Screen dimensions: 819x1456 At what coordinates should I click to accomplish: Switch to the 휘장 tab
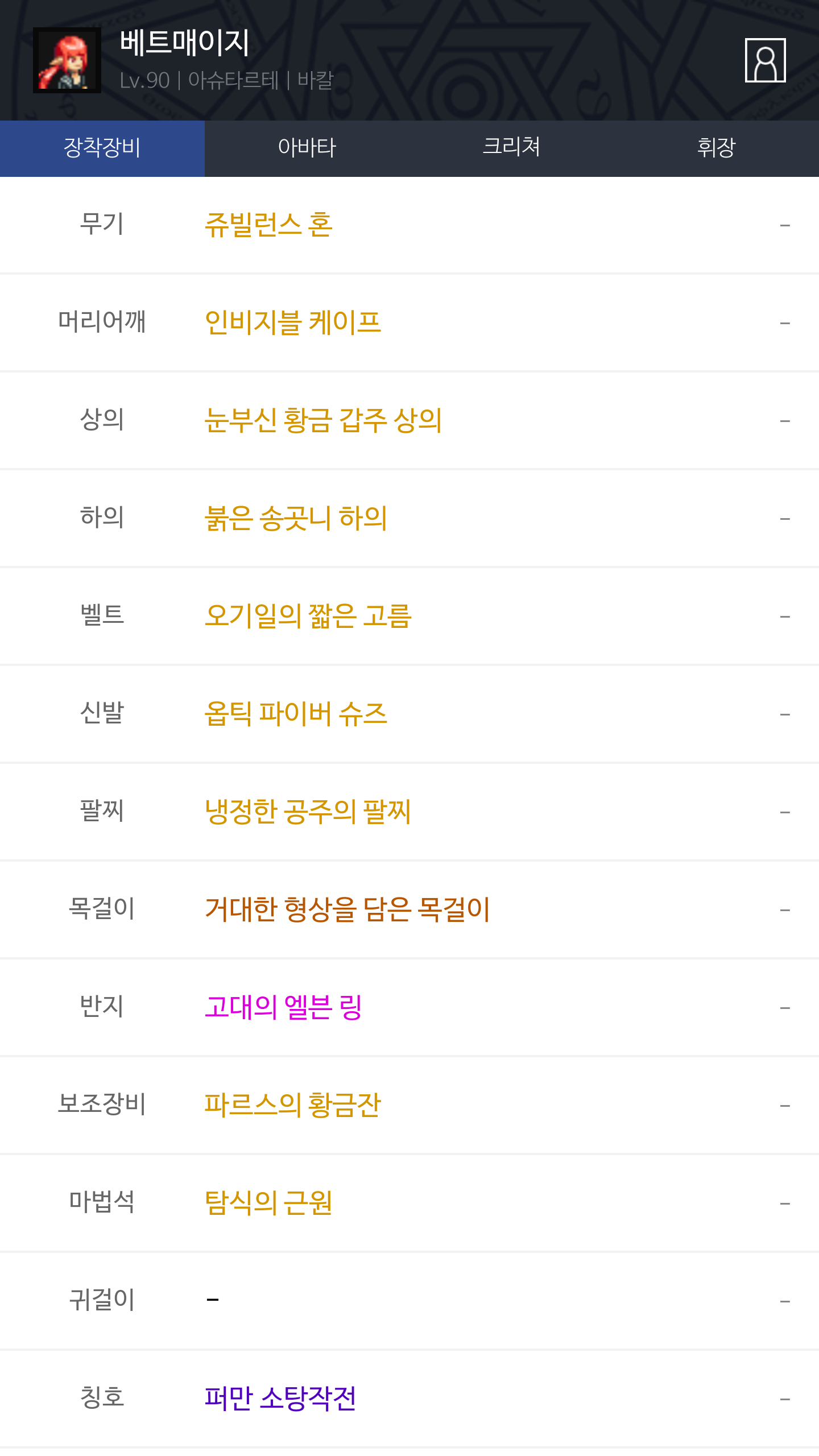click(716, 148)
